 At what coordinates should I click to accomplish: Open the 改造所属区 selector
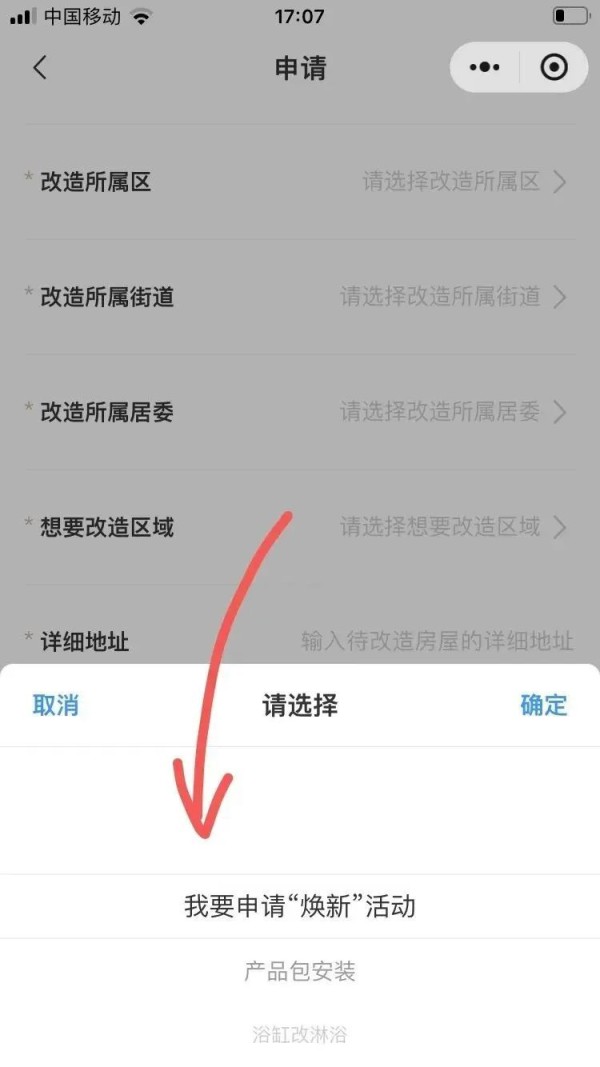pyautogui.click(x=463, y=182)
